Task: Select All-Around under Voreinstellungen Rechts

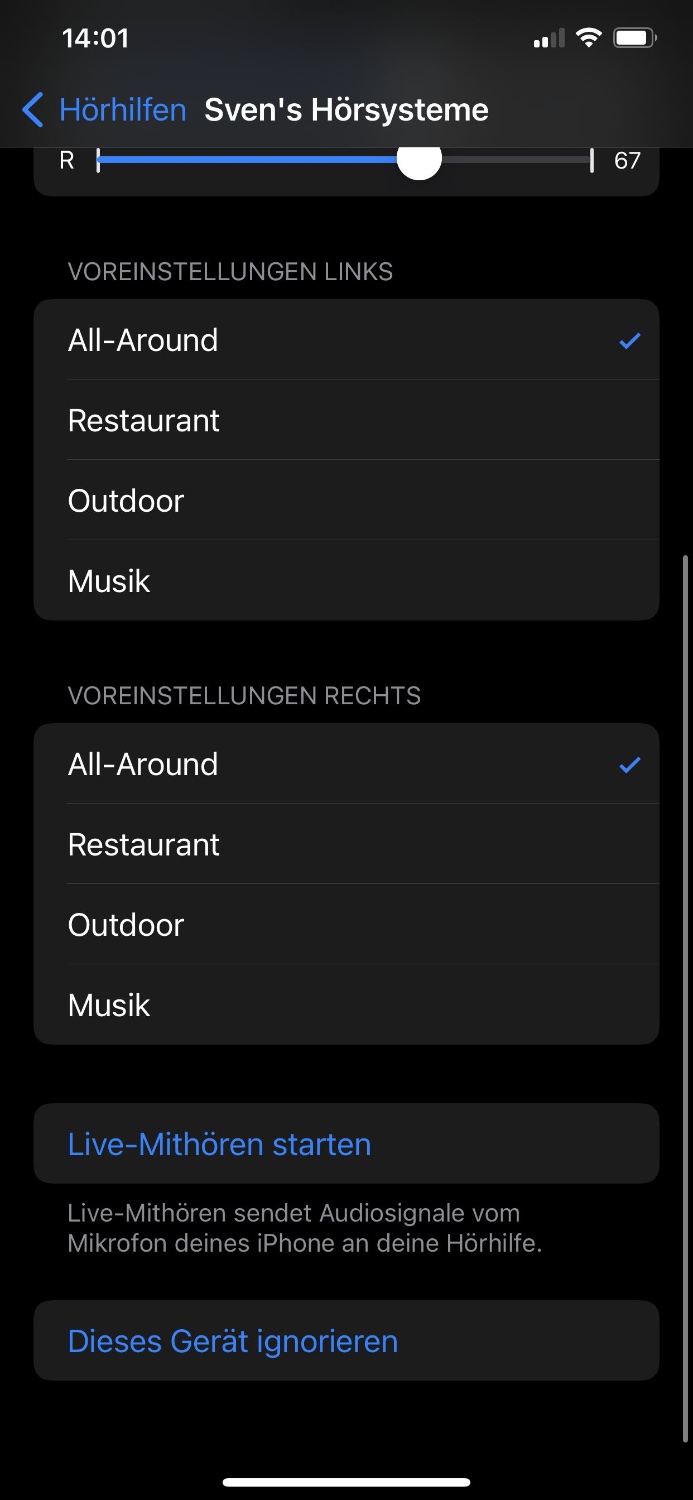Action: coord(346,764)
